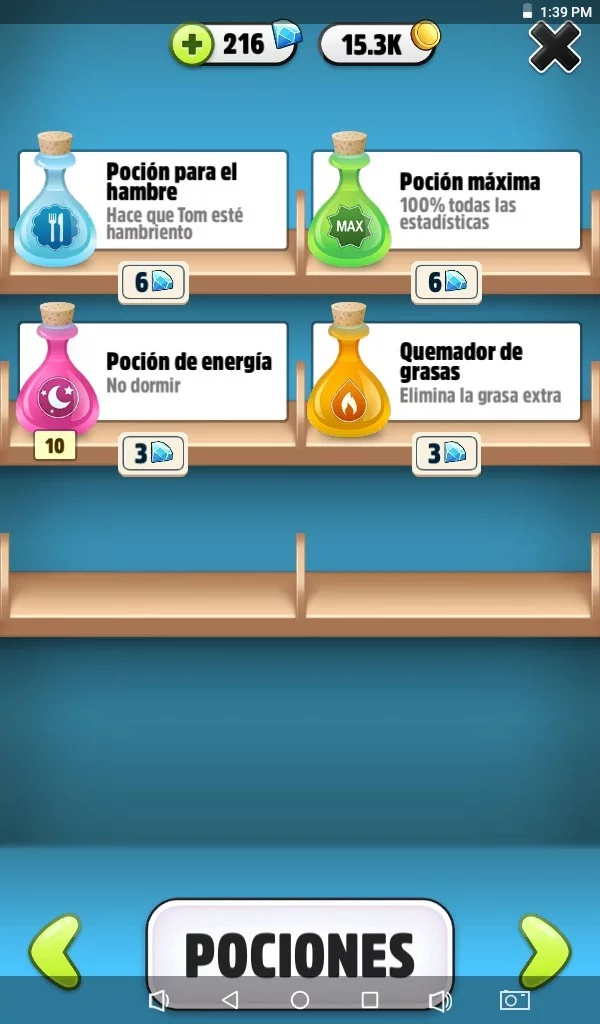Tap the system back button
Viewport: 600px width, 1024px height.
coord(230,1000)
